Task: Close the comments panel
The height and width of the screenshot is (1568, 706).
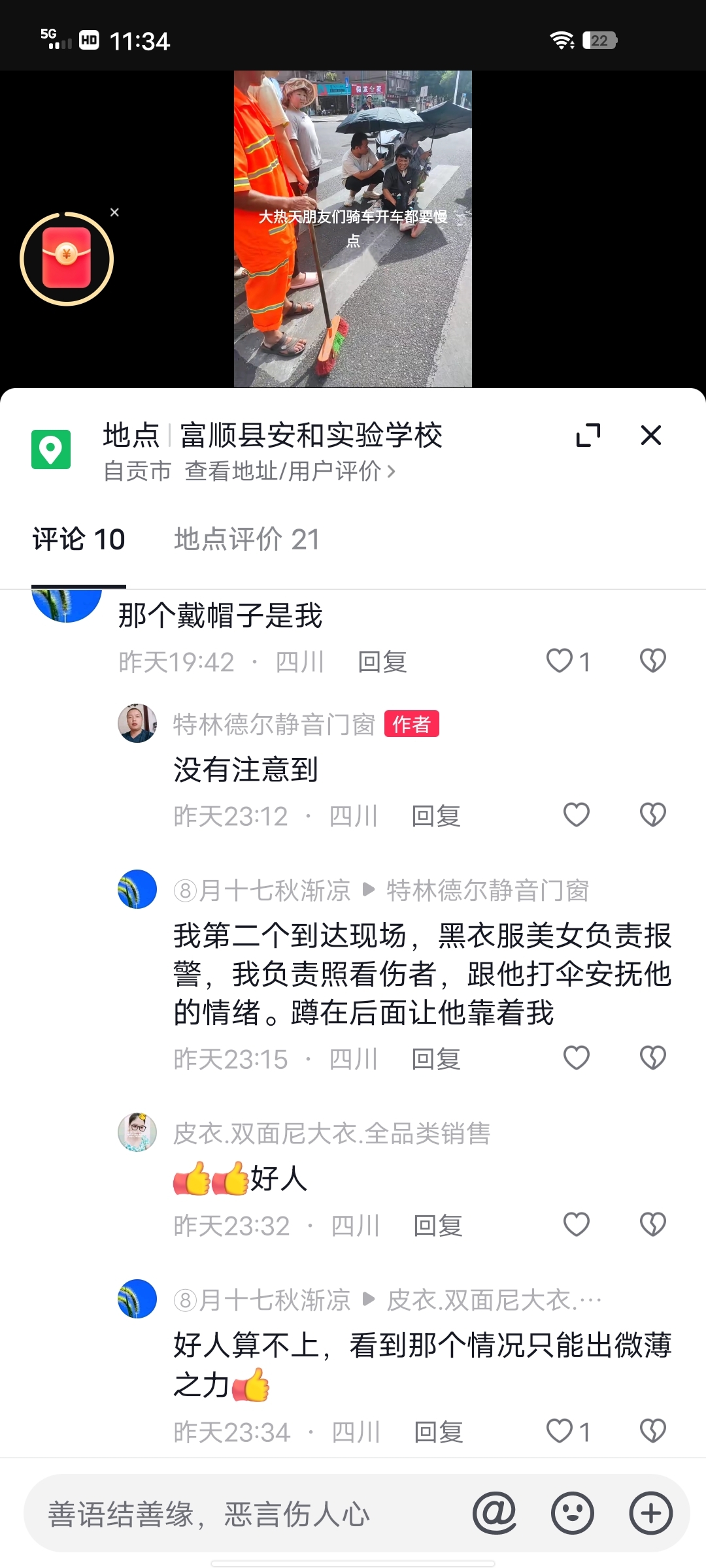Action: 650,435
